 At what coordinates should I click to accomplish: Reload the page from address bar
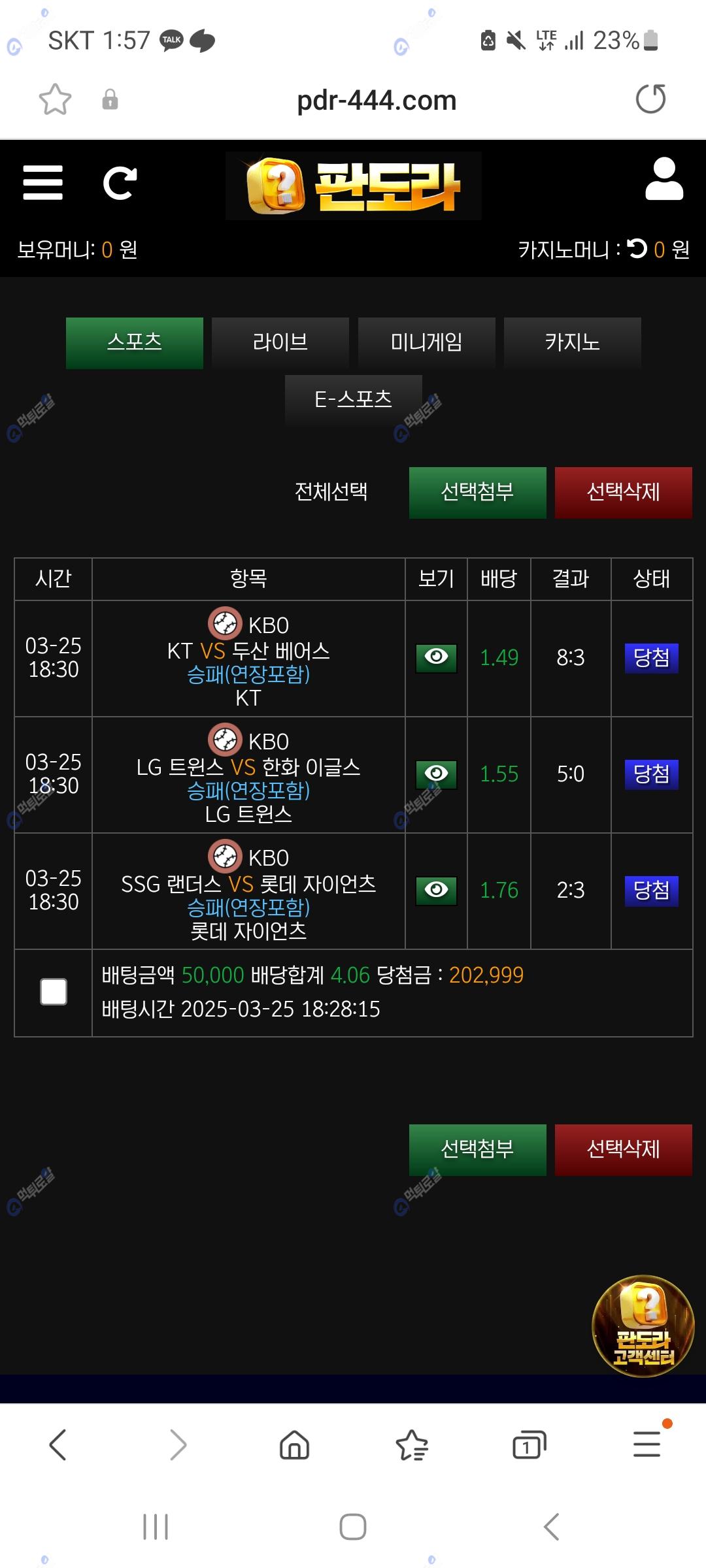(650, 99)
